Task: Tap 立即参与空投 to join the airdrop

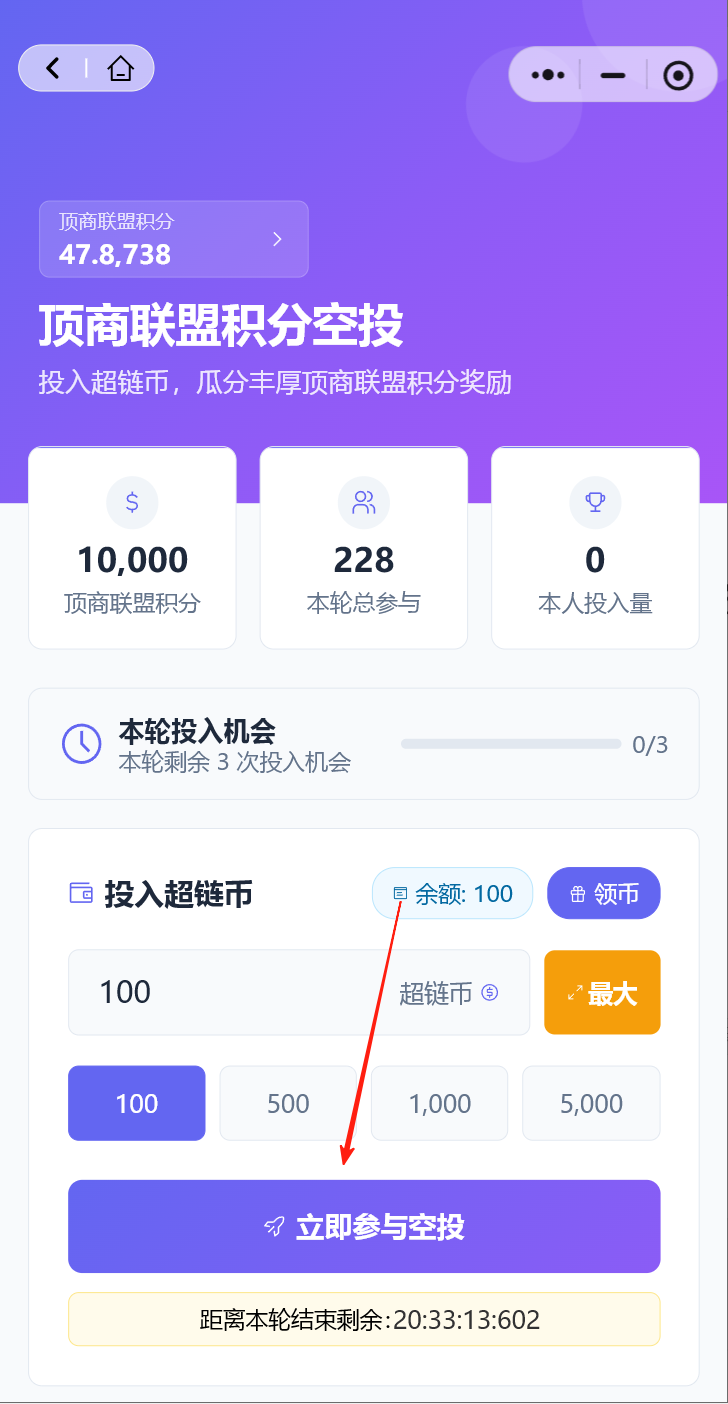Action: [x=364, y=1226]
